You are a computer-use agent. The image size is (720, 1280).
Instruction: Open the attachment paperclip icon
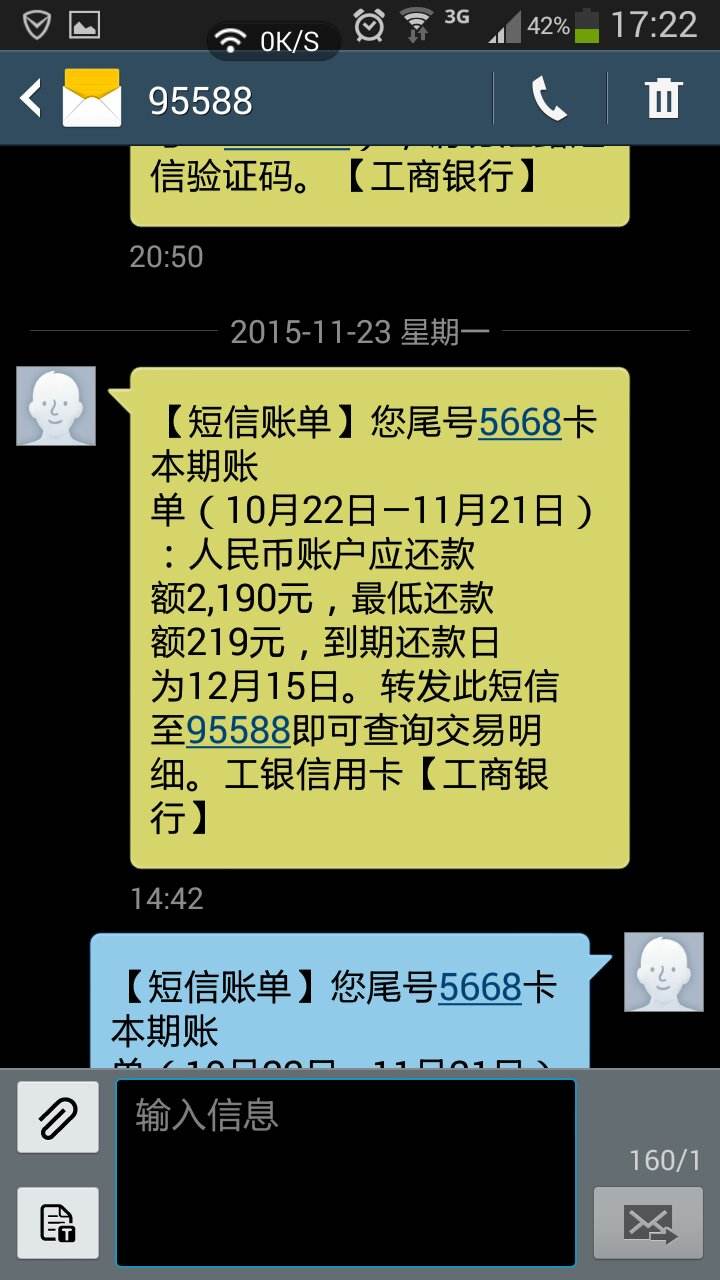click(x=56, y=1116)
